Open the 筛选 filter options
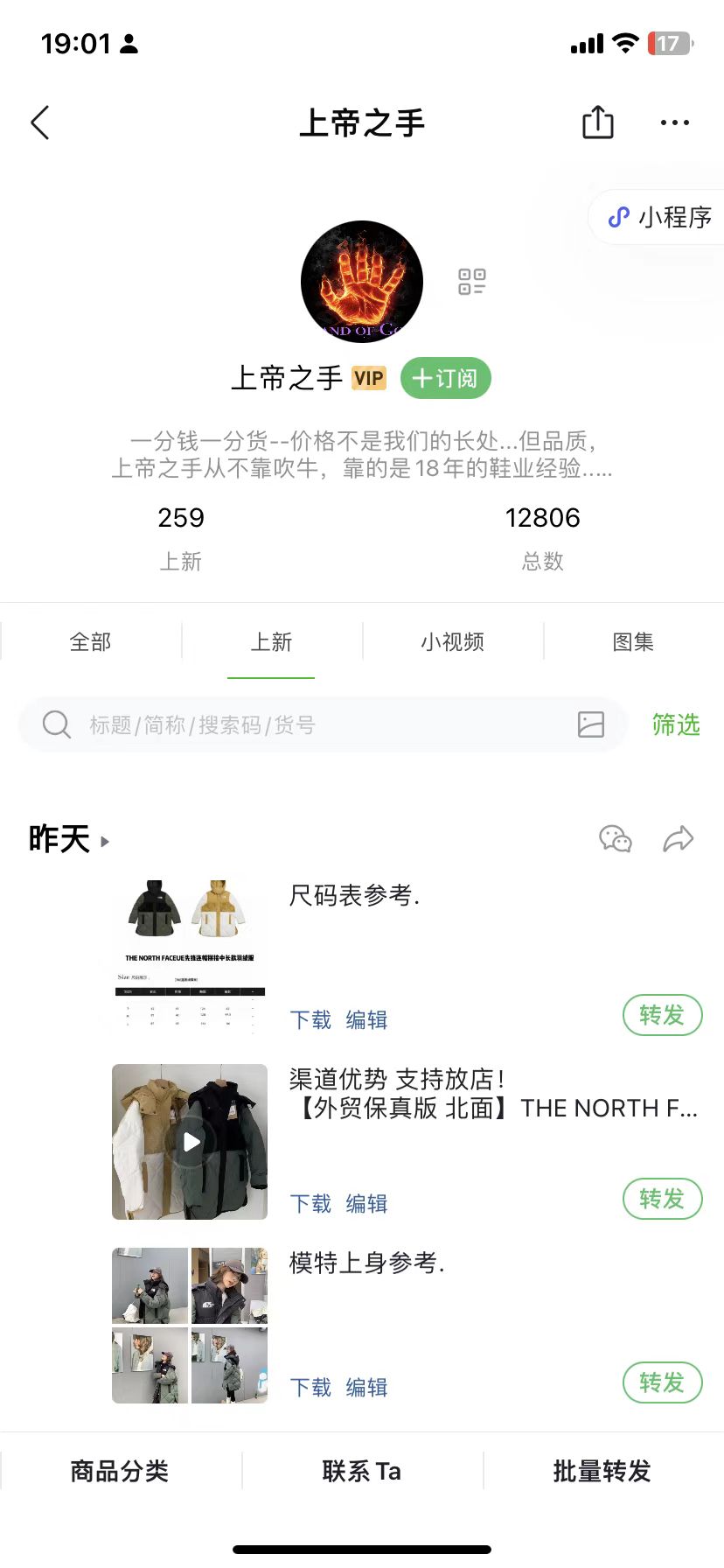Image resolution: width=724 pixels, height=1568 pixels. click(x=676, y=724)
